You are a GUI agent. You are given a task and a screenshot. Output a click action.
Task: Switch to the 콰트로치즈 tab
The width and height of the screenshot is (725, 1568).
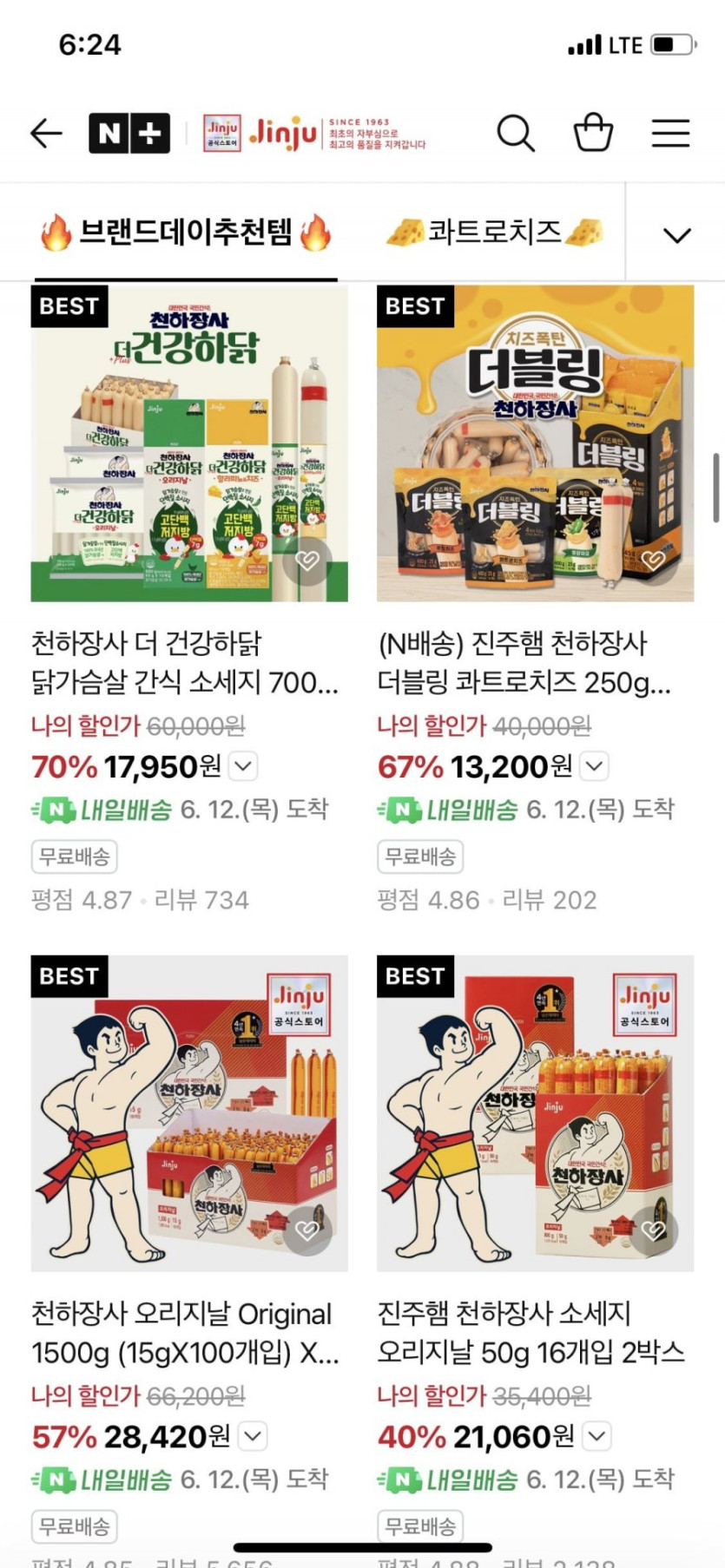494,232
